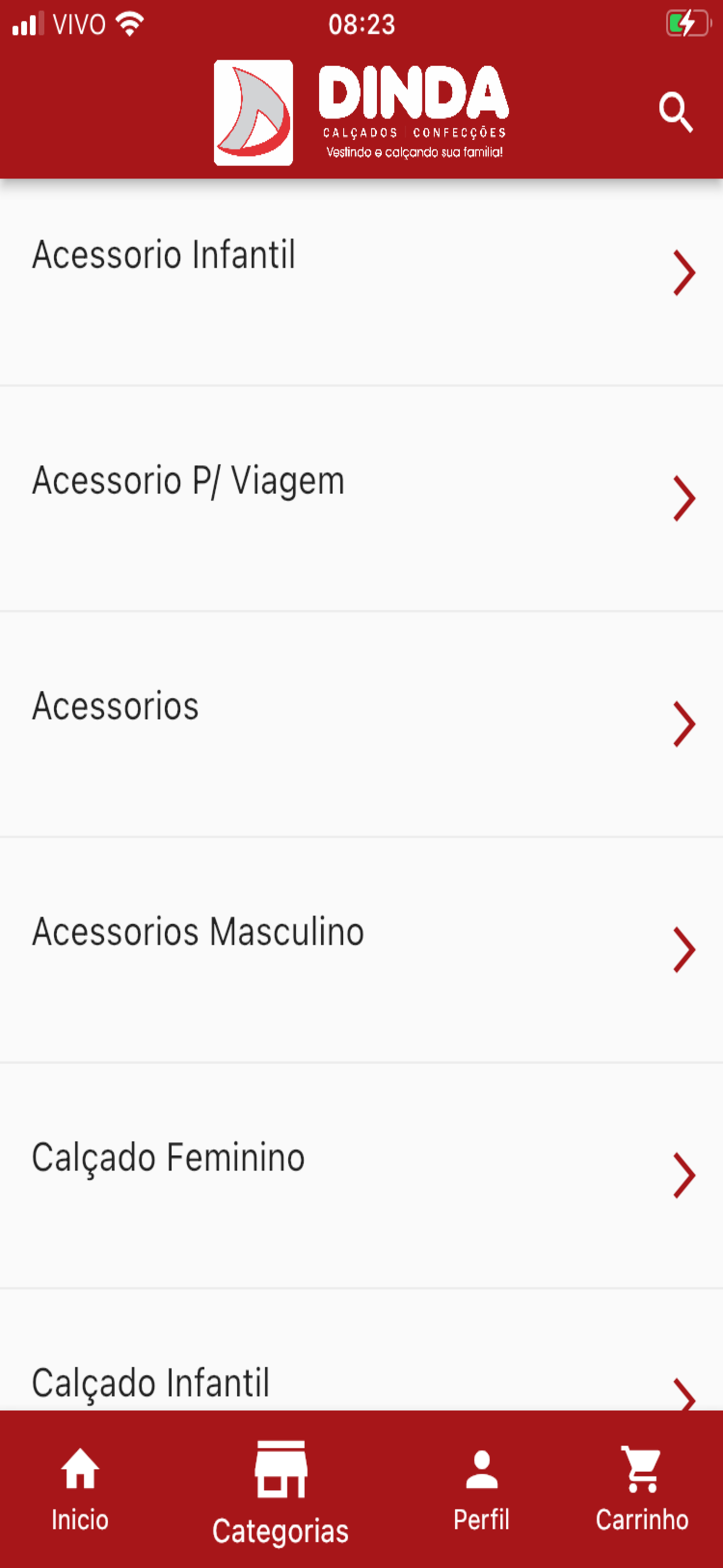The width and height of the screenshot is (723, 1568).
Task: Open Acessorios Masculino category
Action: [x=361, y=949]
